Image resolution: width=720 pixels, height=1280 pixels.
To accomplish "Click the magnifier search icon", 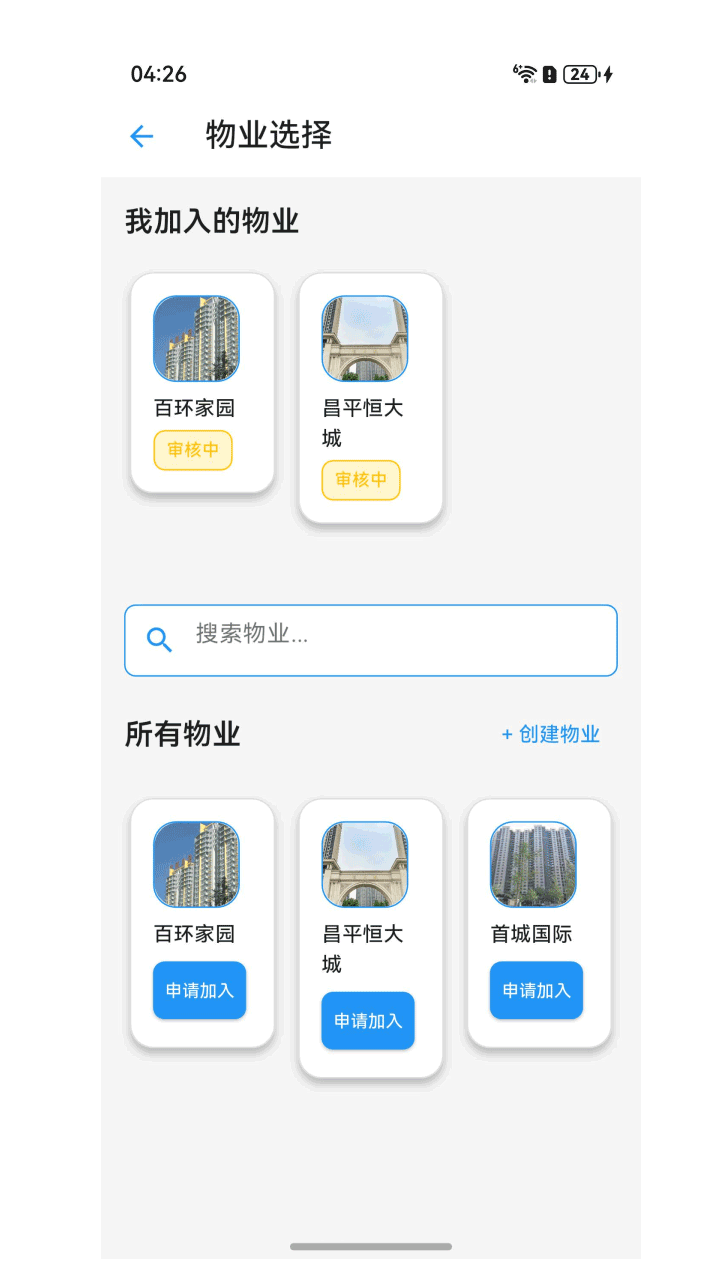I will point(160,639).
